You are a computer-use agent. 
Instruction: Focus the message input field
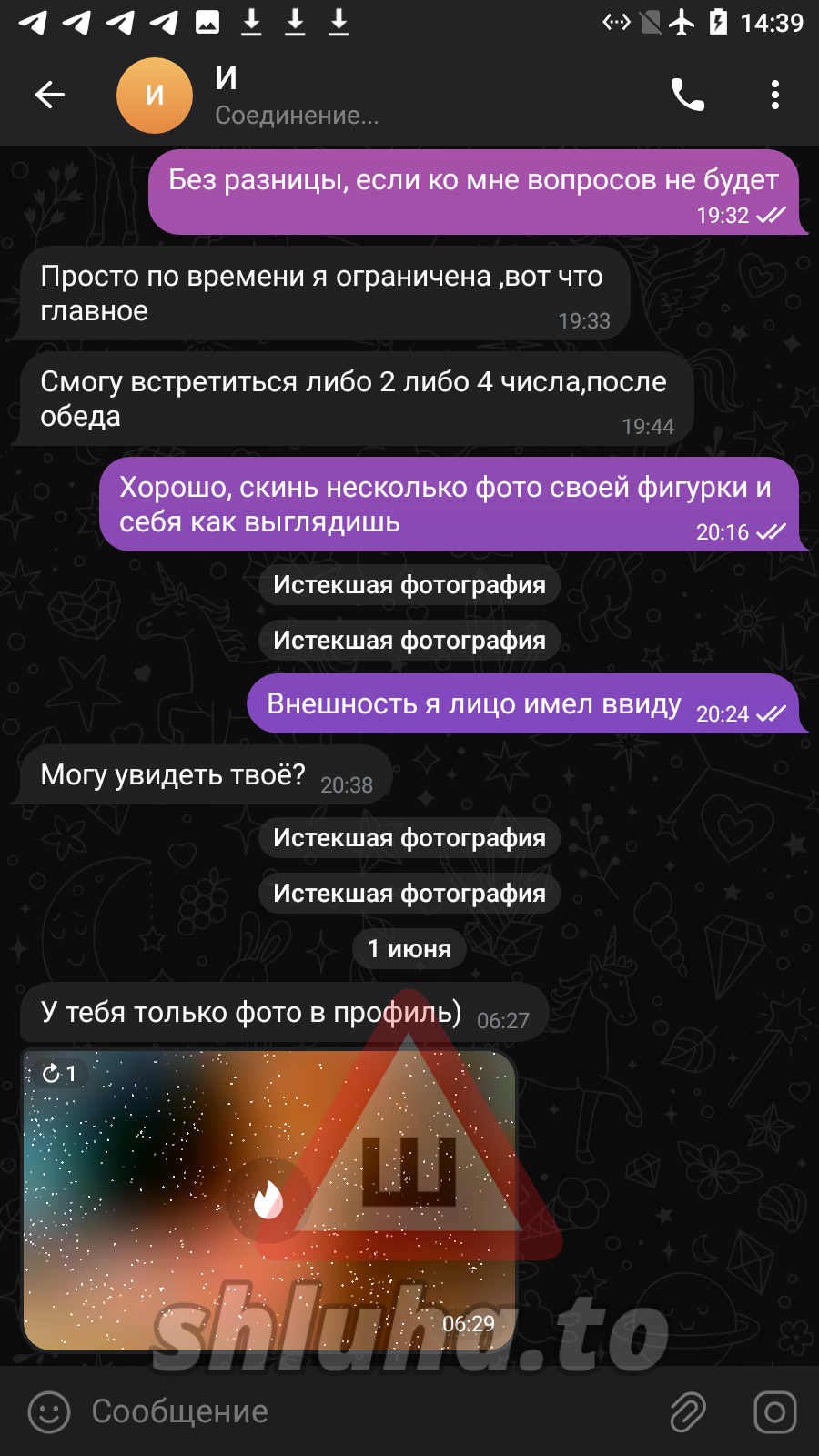[x=364, y=1411]
